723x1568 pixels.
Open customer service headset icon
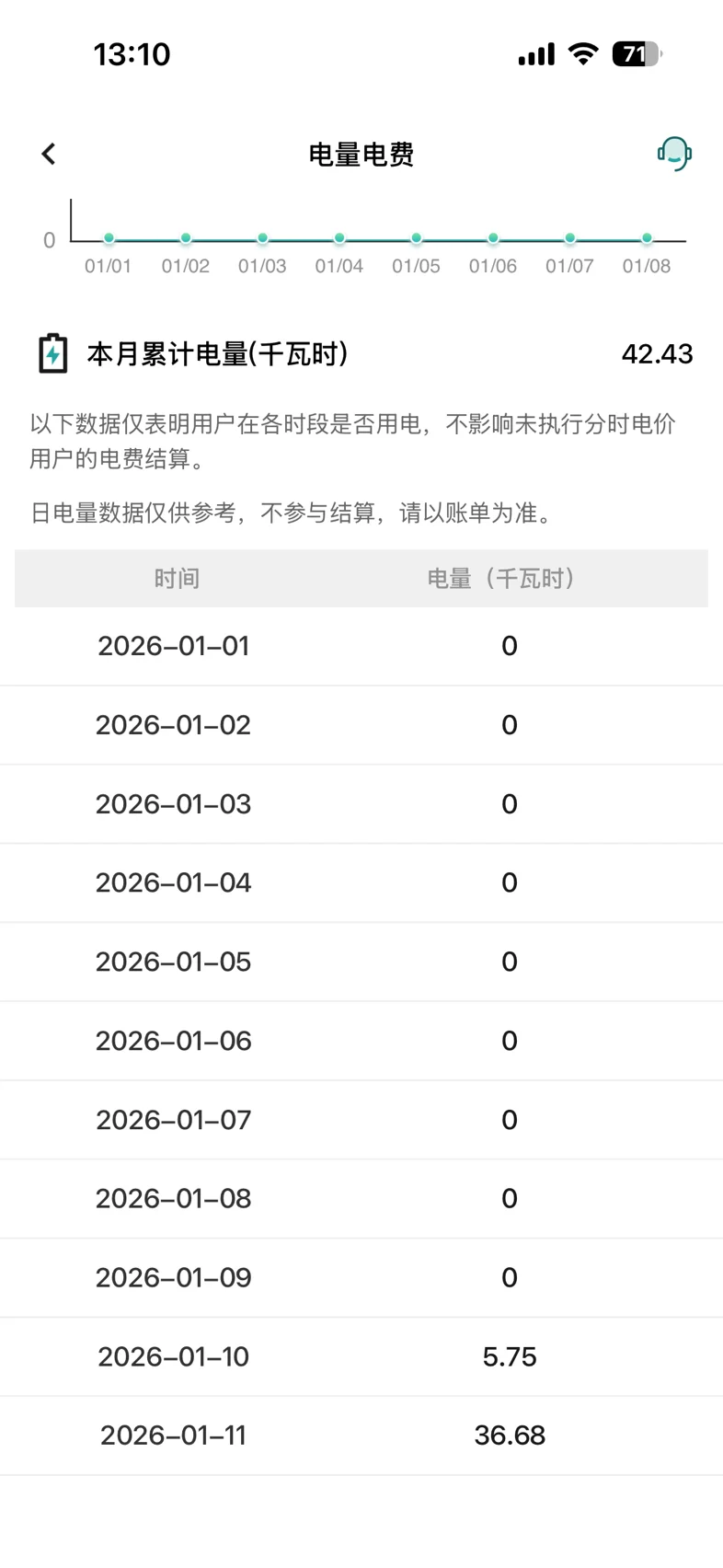click(x=674, y=154)
